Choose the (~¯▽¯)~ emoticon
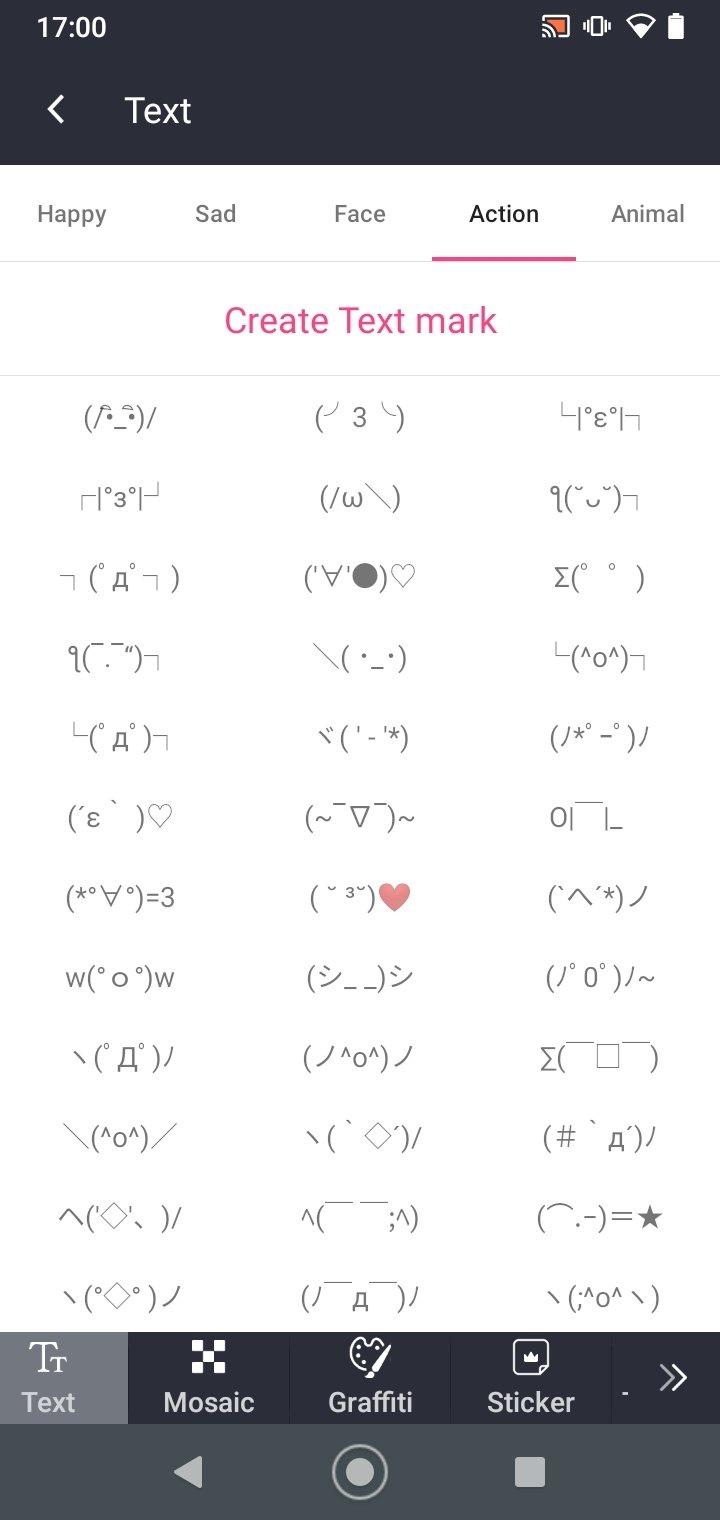The width and height of the screenshot is (720, 1520). click(x=360, y=818)
